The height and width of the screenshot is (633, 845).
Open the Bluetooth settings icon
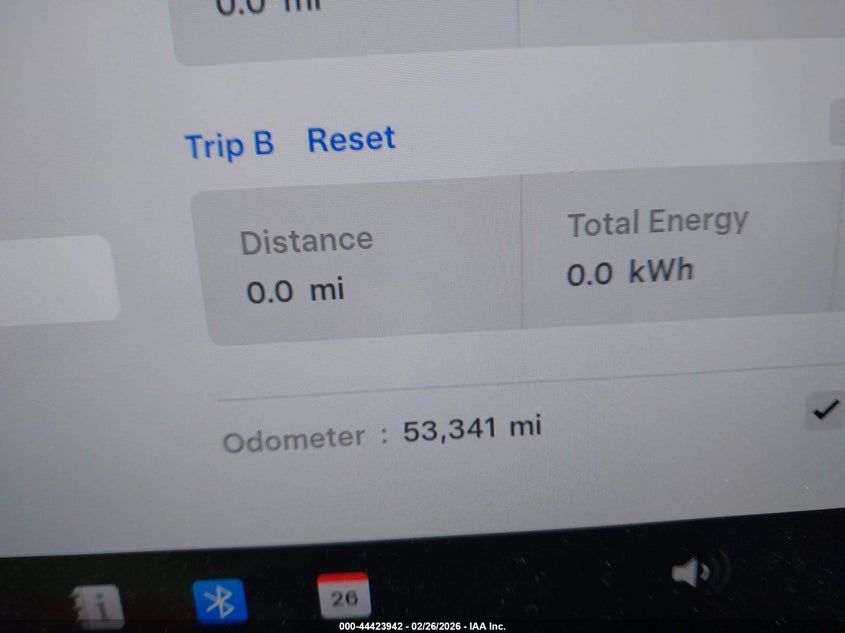[x=219, y=600]
